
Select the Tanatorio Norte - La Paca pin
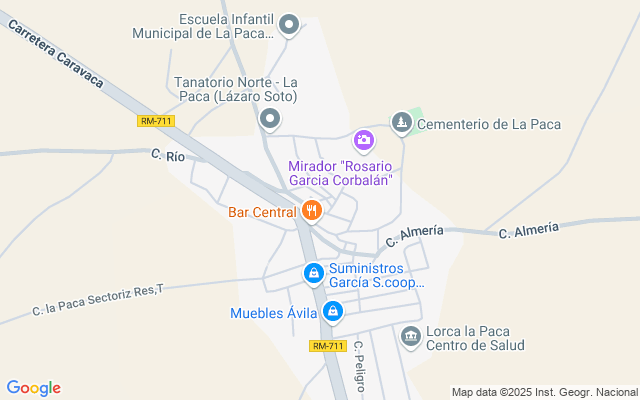tap(269, 121)
